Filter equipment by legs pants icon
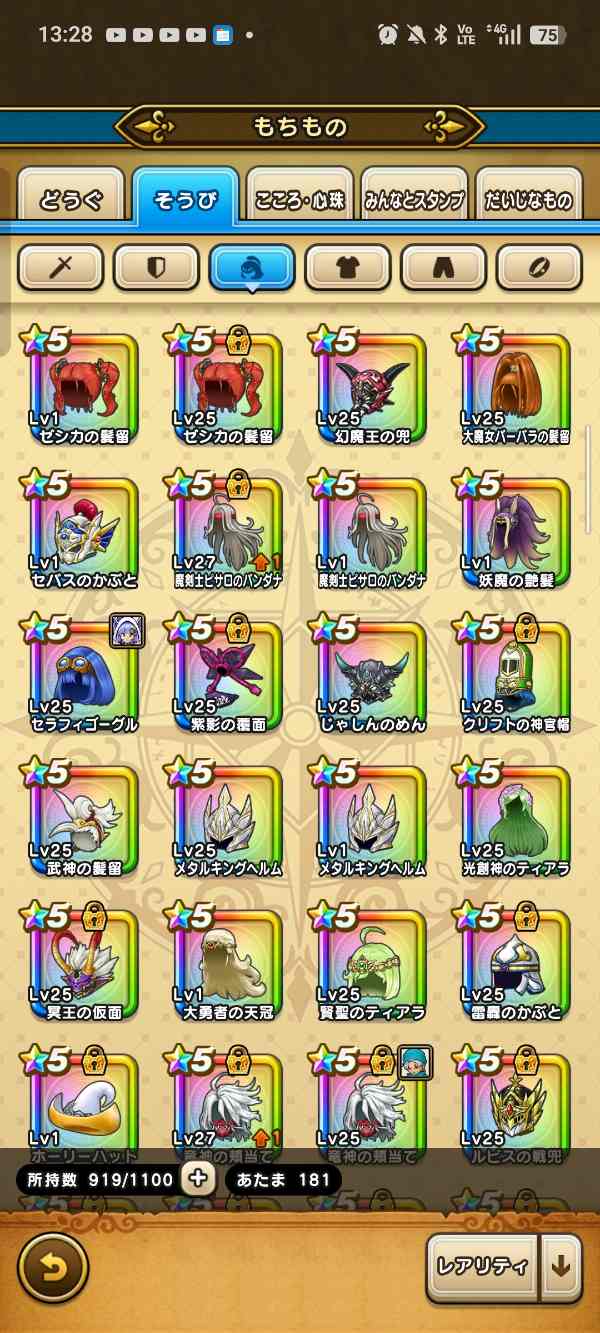 443,267
